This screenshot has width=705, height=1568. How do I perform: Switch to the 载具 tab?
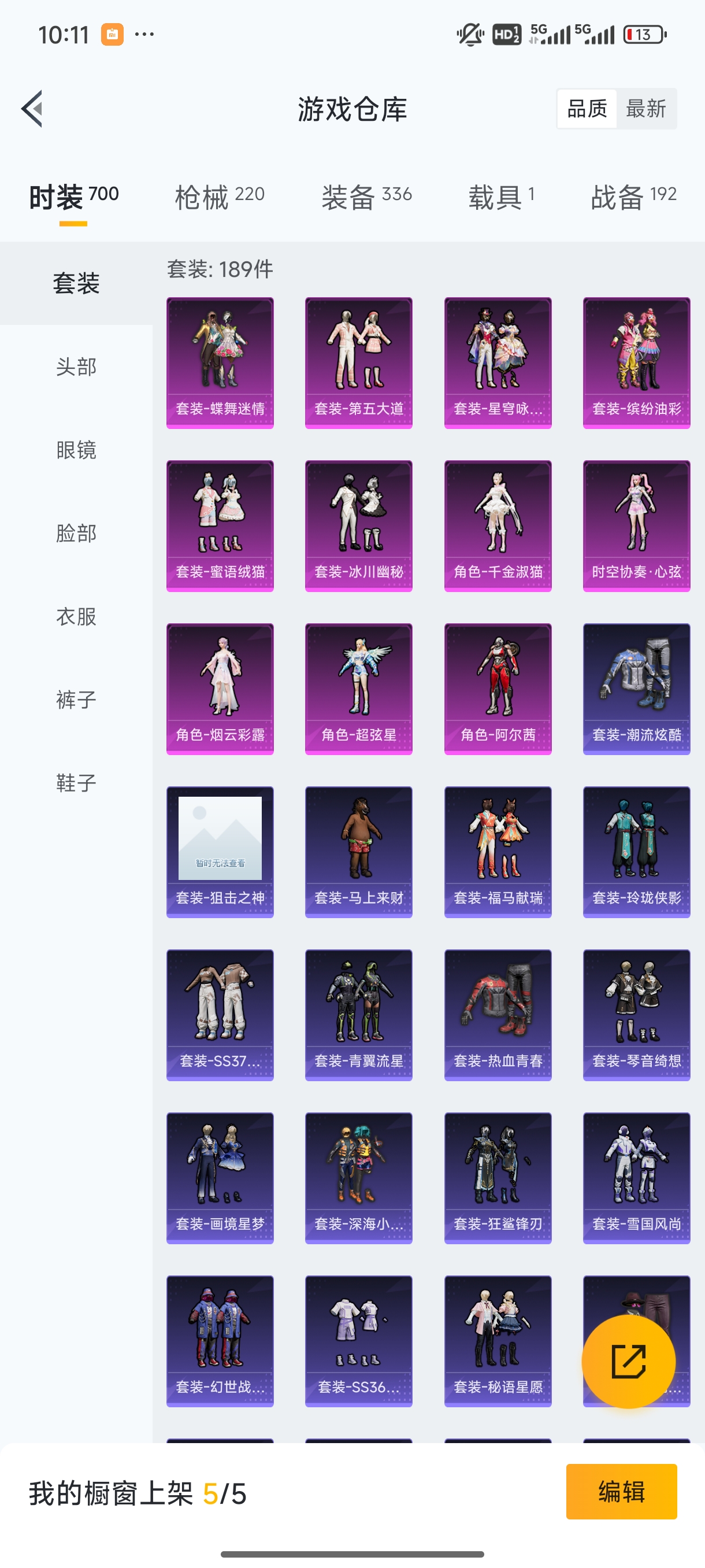501,197
